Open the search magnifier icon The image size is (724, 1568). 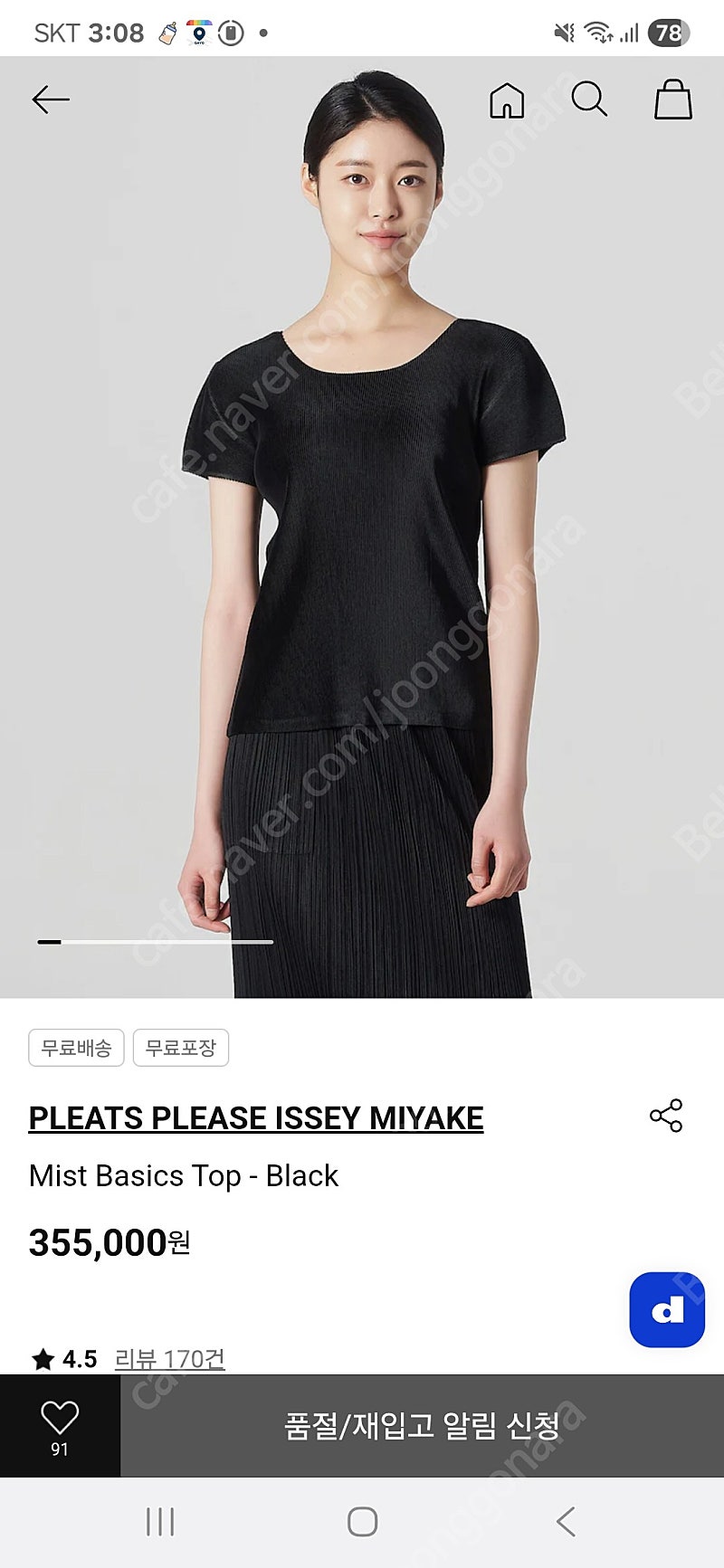pyautogui.click(x=589, y=99)
